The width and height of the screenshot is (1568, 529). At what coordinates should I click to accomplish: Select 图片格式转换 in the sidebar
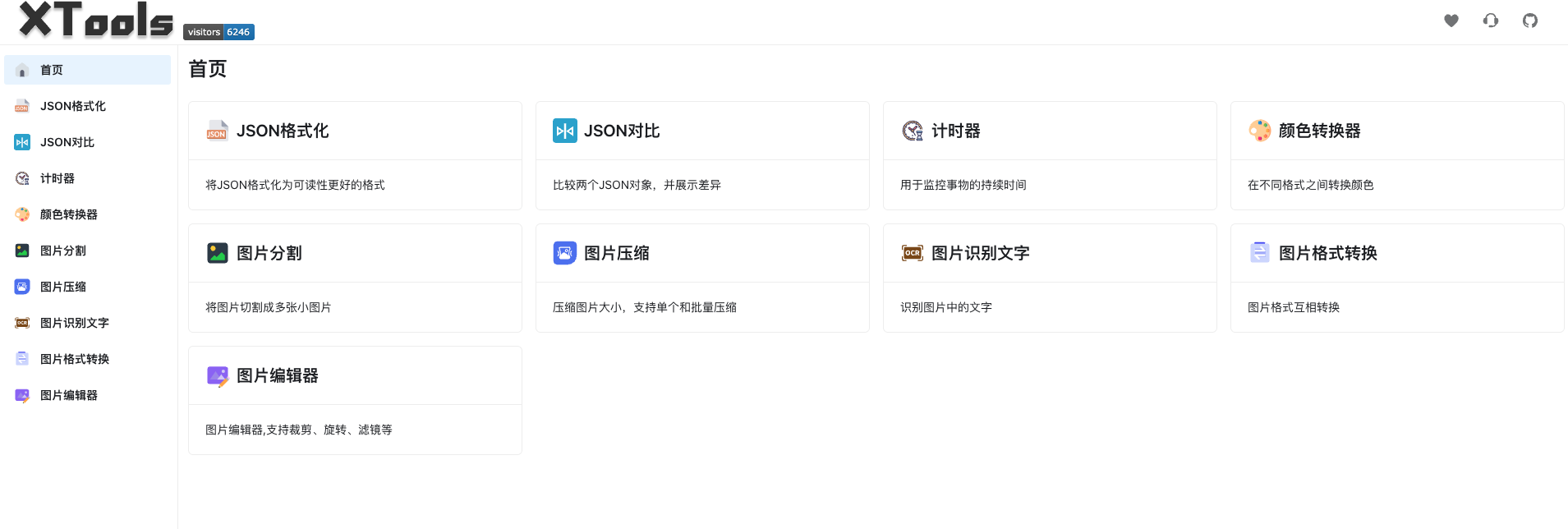(88, 359)
